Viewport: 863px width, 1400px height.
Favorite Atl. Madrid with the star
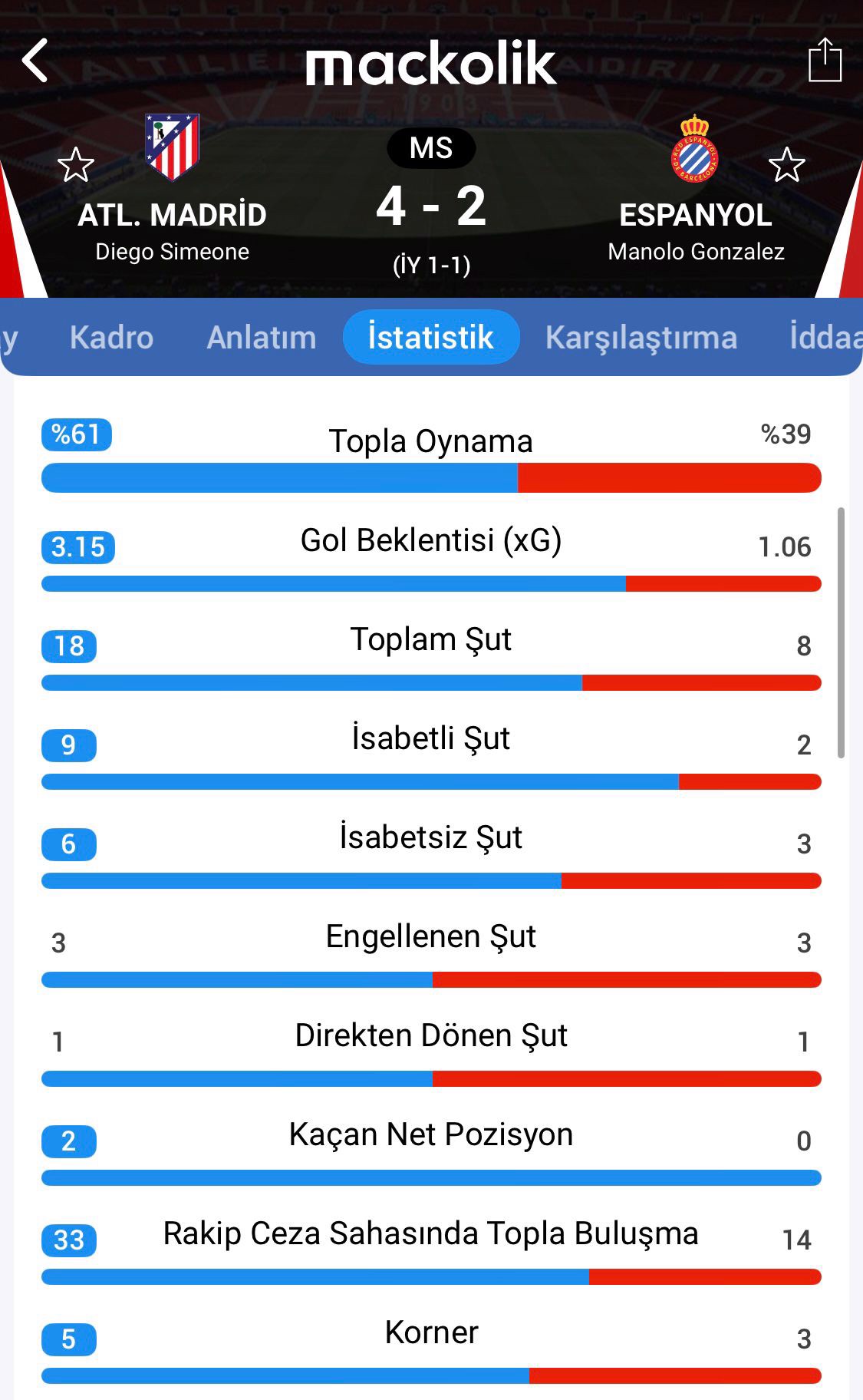click(76, 165)
